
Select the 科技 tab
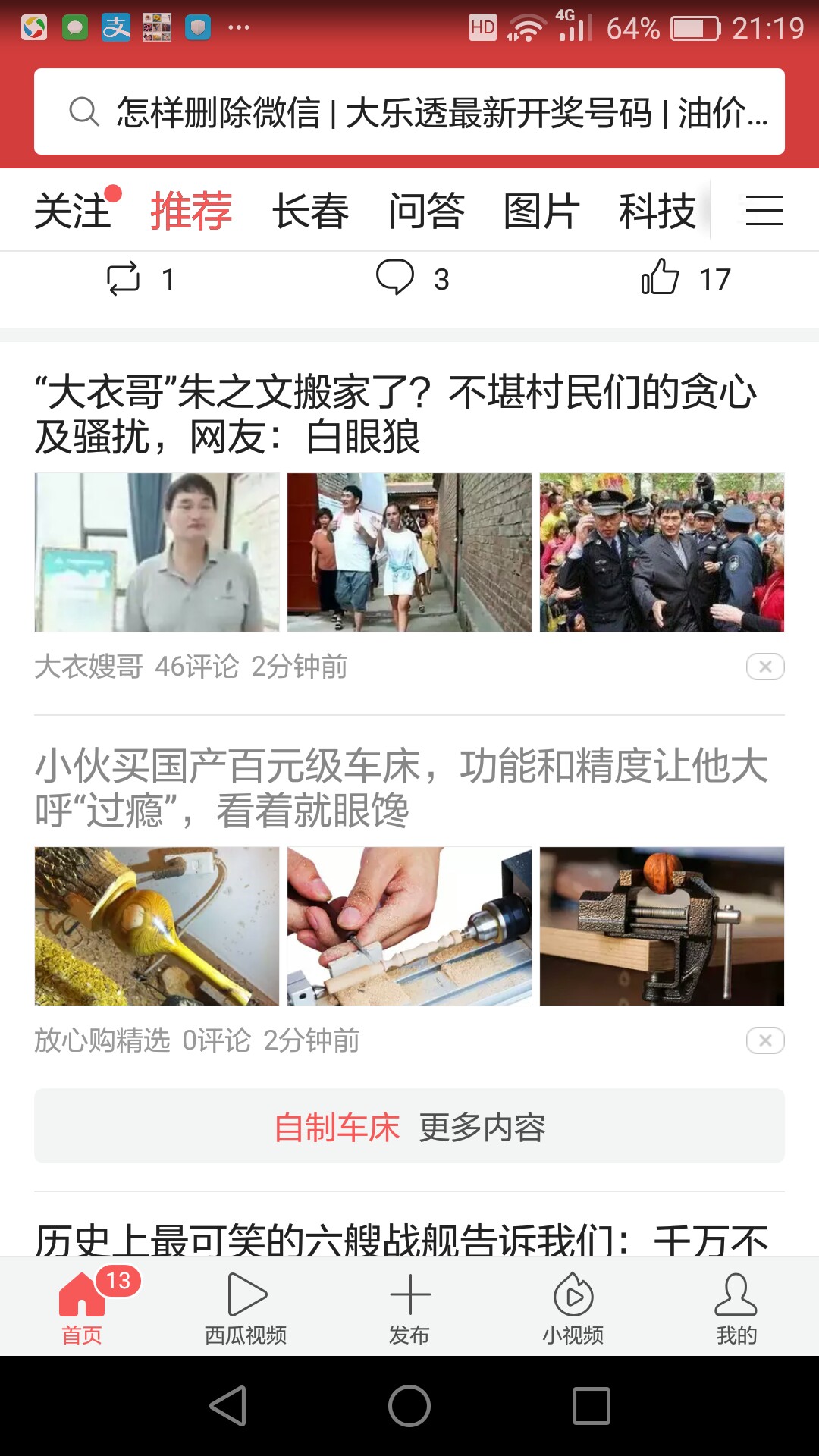click(657, 211)
